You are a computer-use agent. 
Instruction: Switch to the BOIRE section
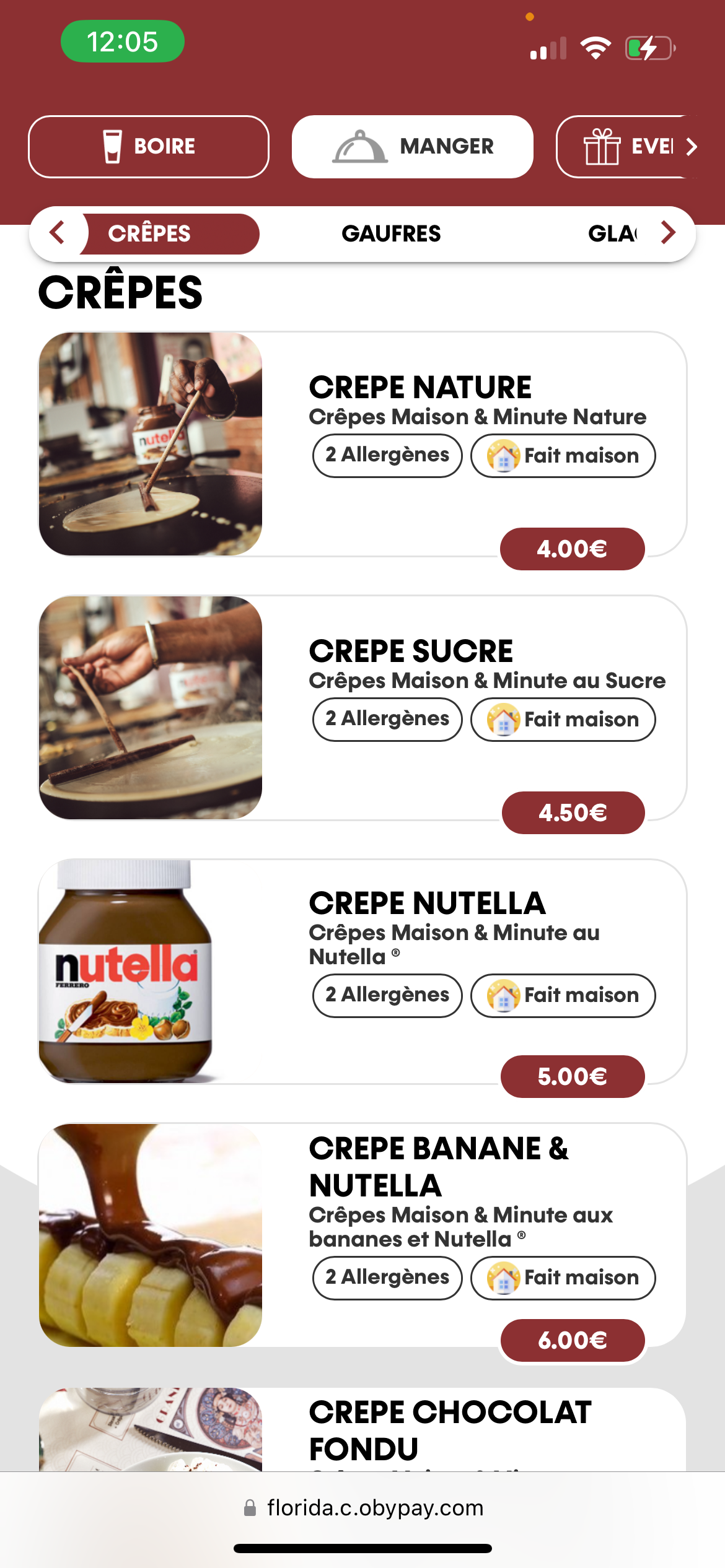click(x=149, y=147)
